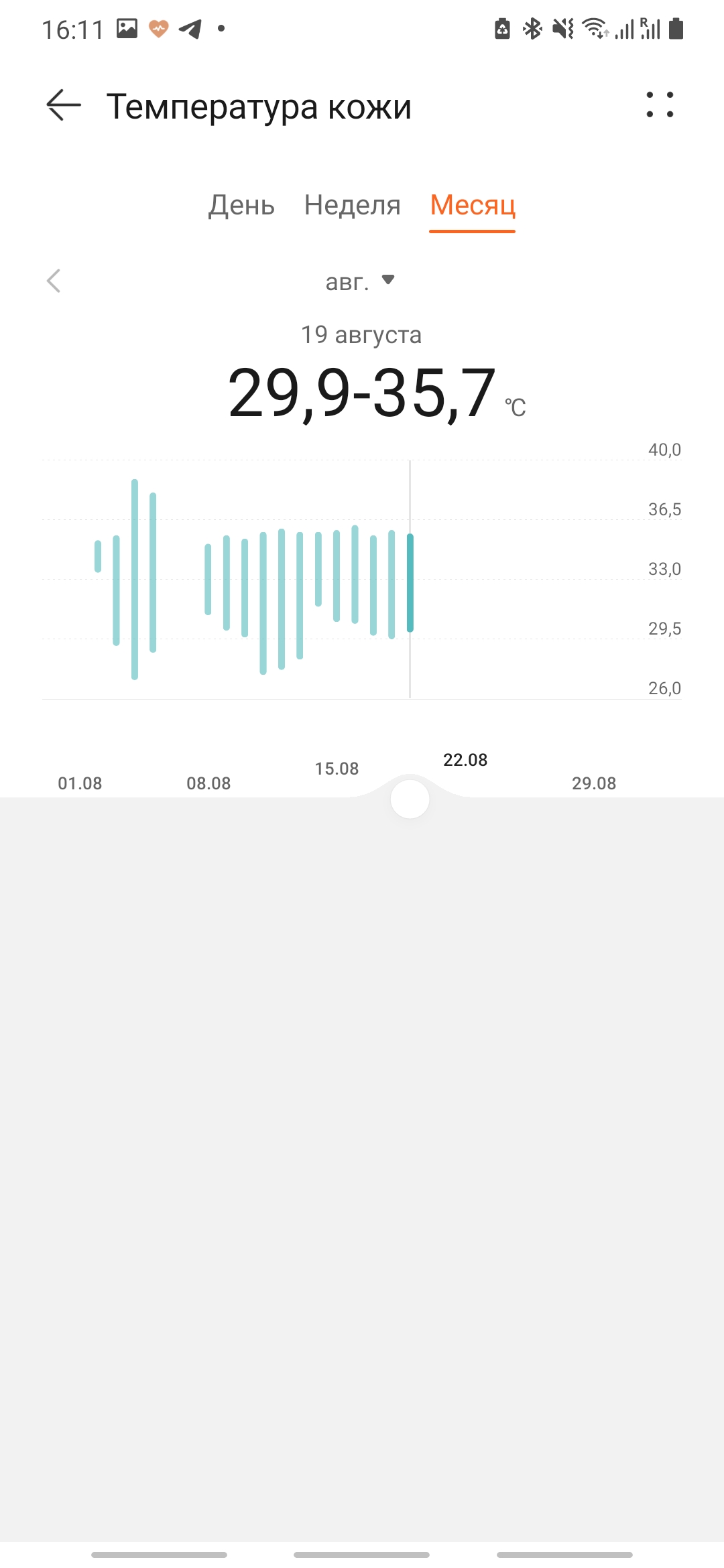Go back from Температура кожи screen
The height and width of the screenshot is (1568, 724).
(64, 106)
